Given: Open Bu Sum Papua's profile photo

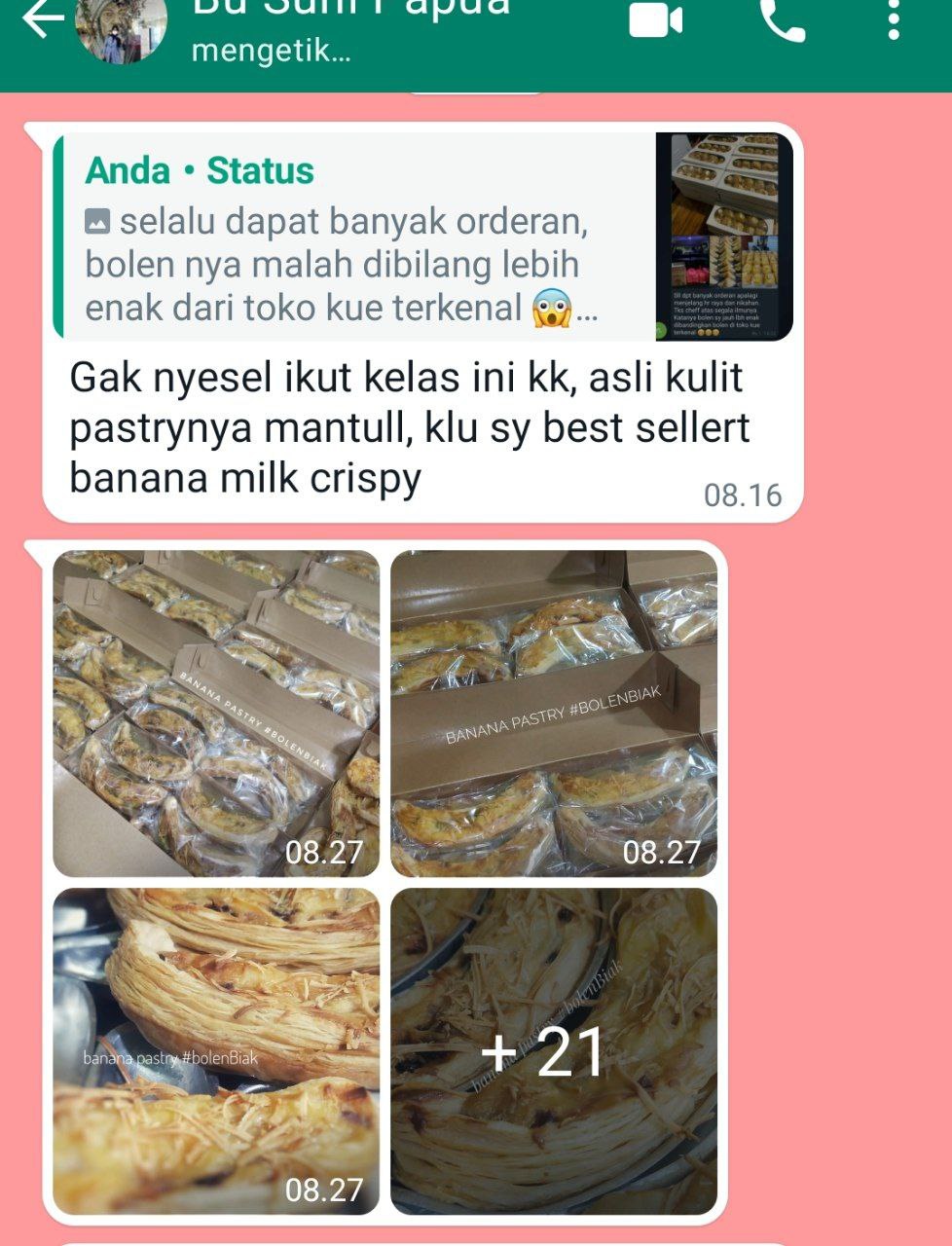Looking at the screenshot, I should point(121,27).
